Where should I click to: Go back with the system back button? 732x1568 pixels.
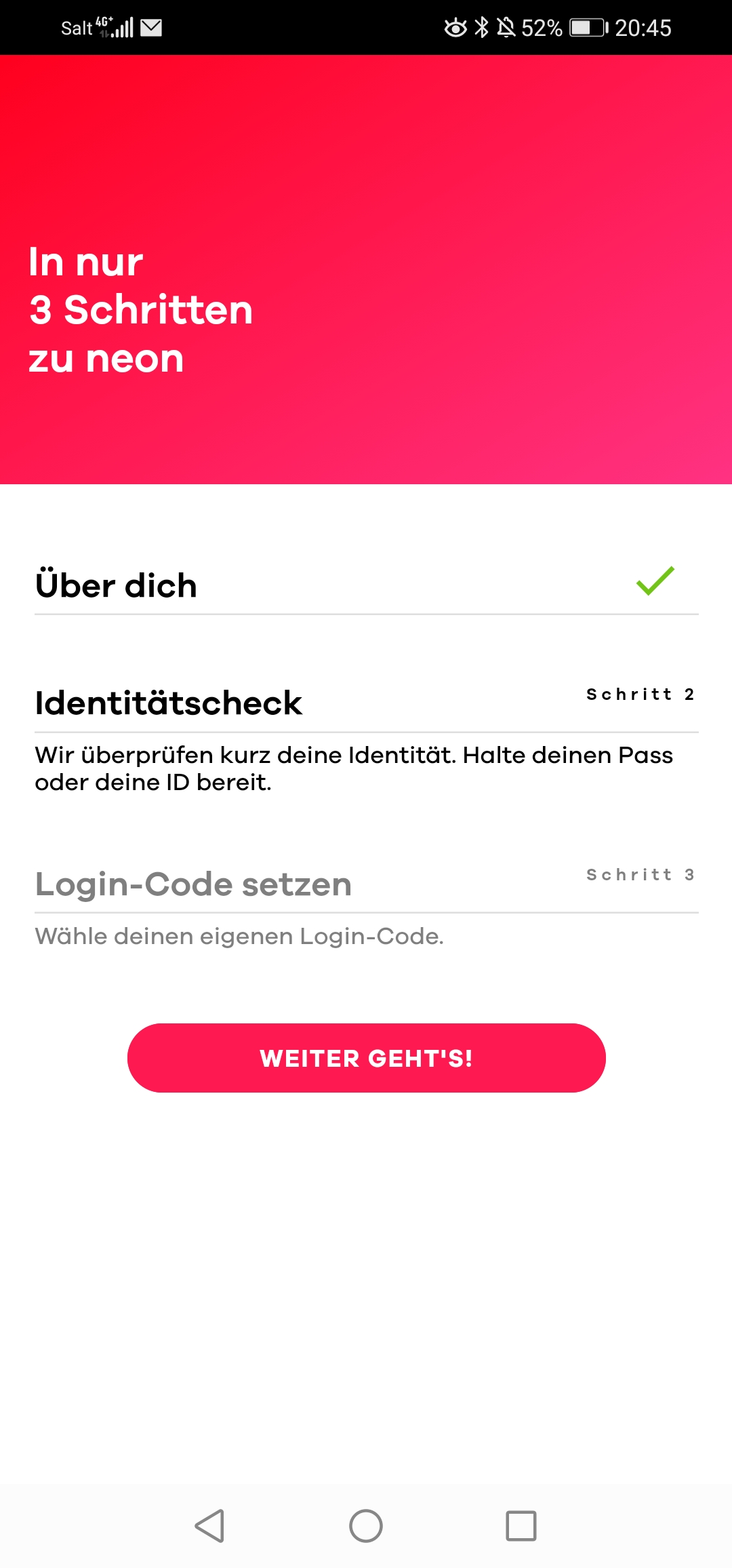tap(209, 1526)
